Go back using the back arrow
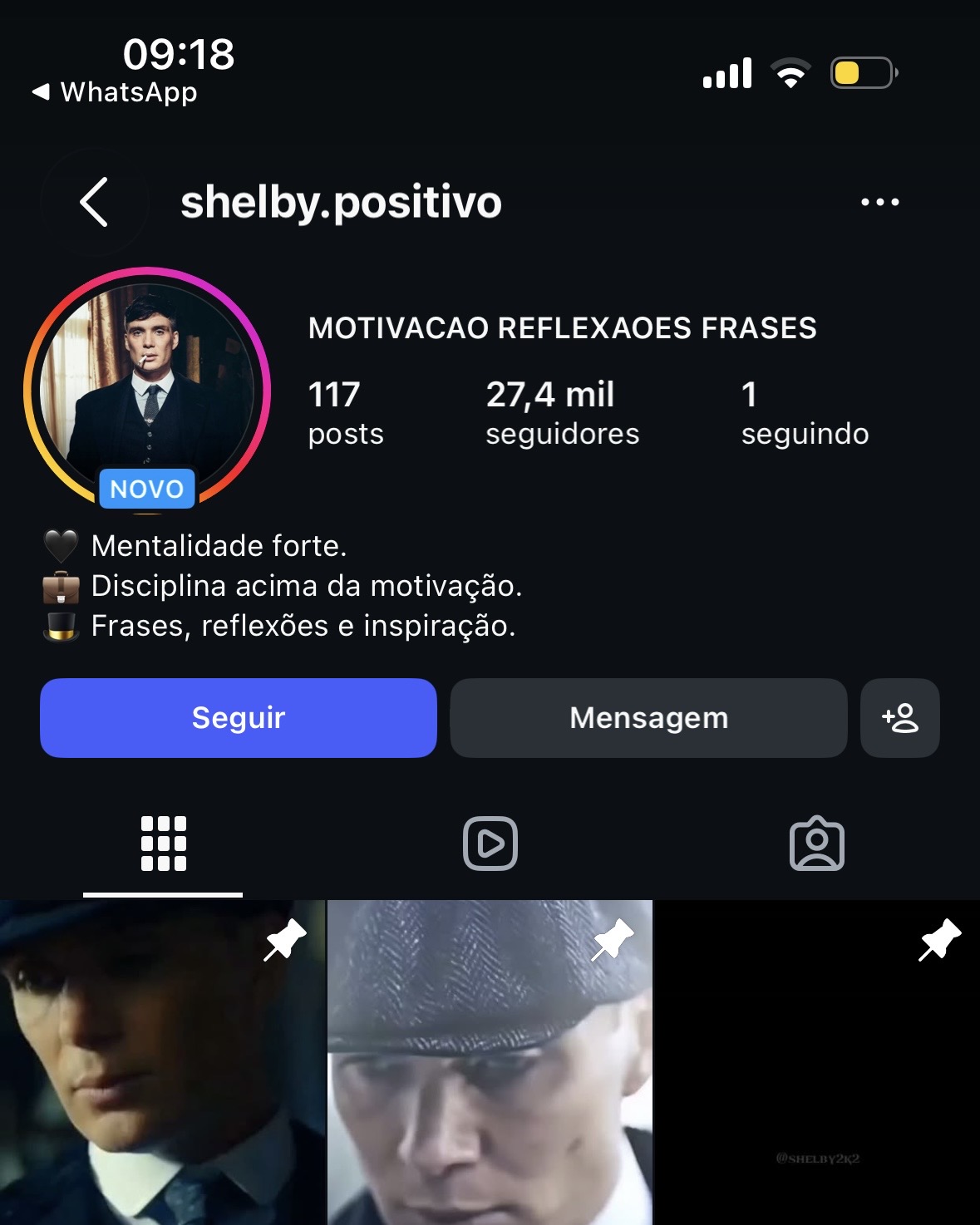The image size is (980, 1225). (94, 202)
